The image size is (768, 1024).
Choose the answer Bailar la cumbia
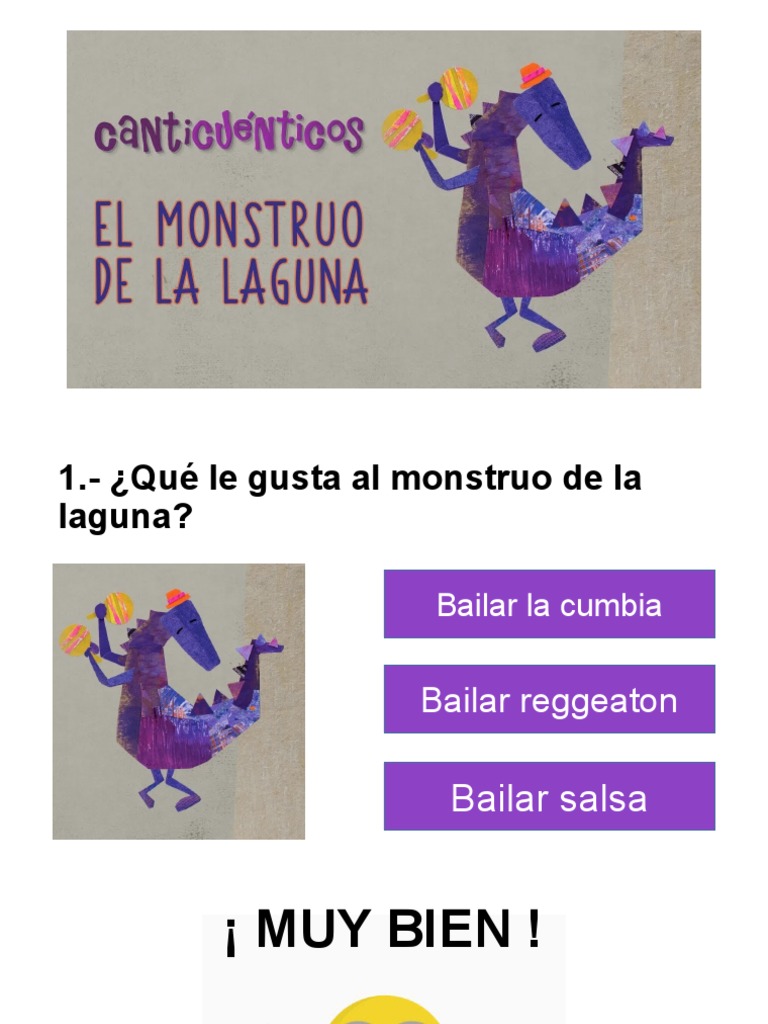pos(549,604)
